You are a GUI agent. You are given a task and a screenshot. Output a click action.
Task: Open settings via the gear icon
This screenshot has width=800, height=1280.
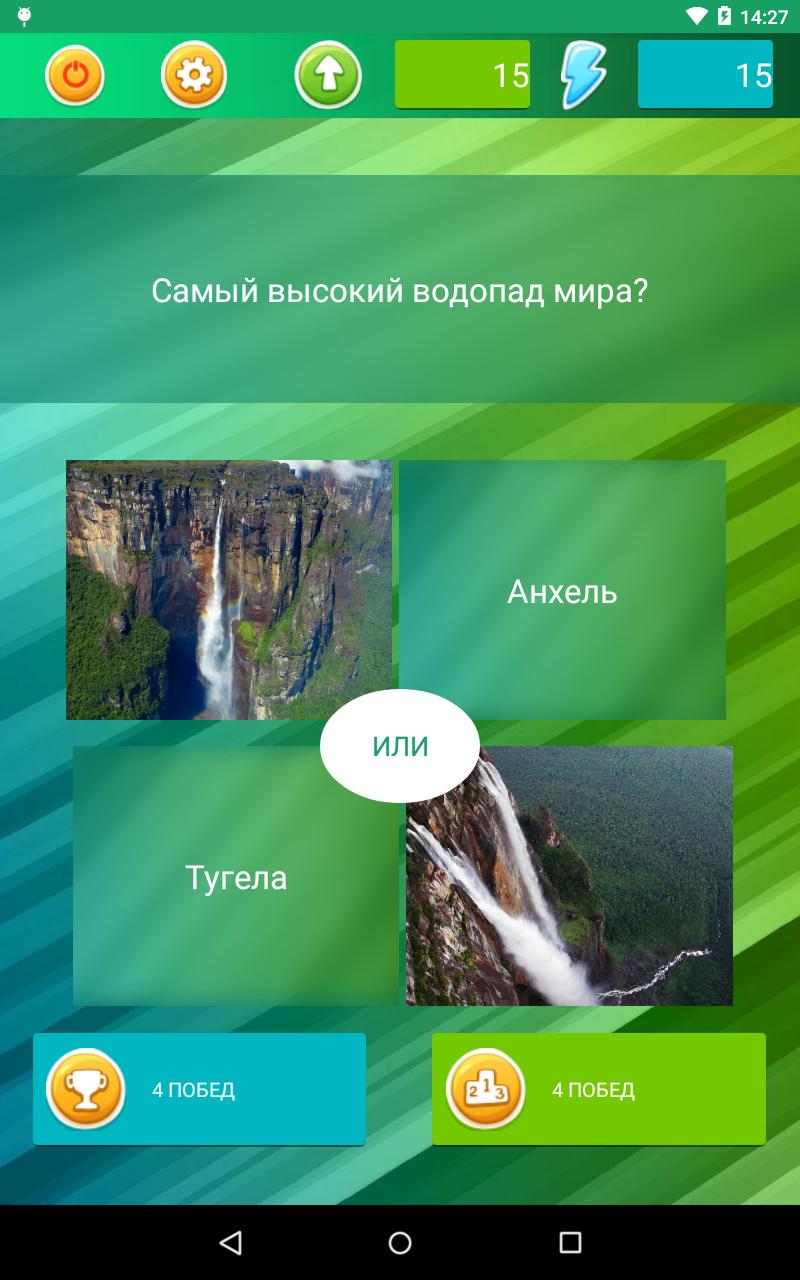194,75
